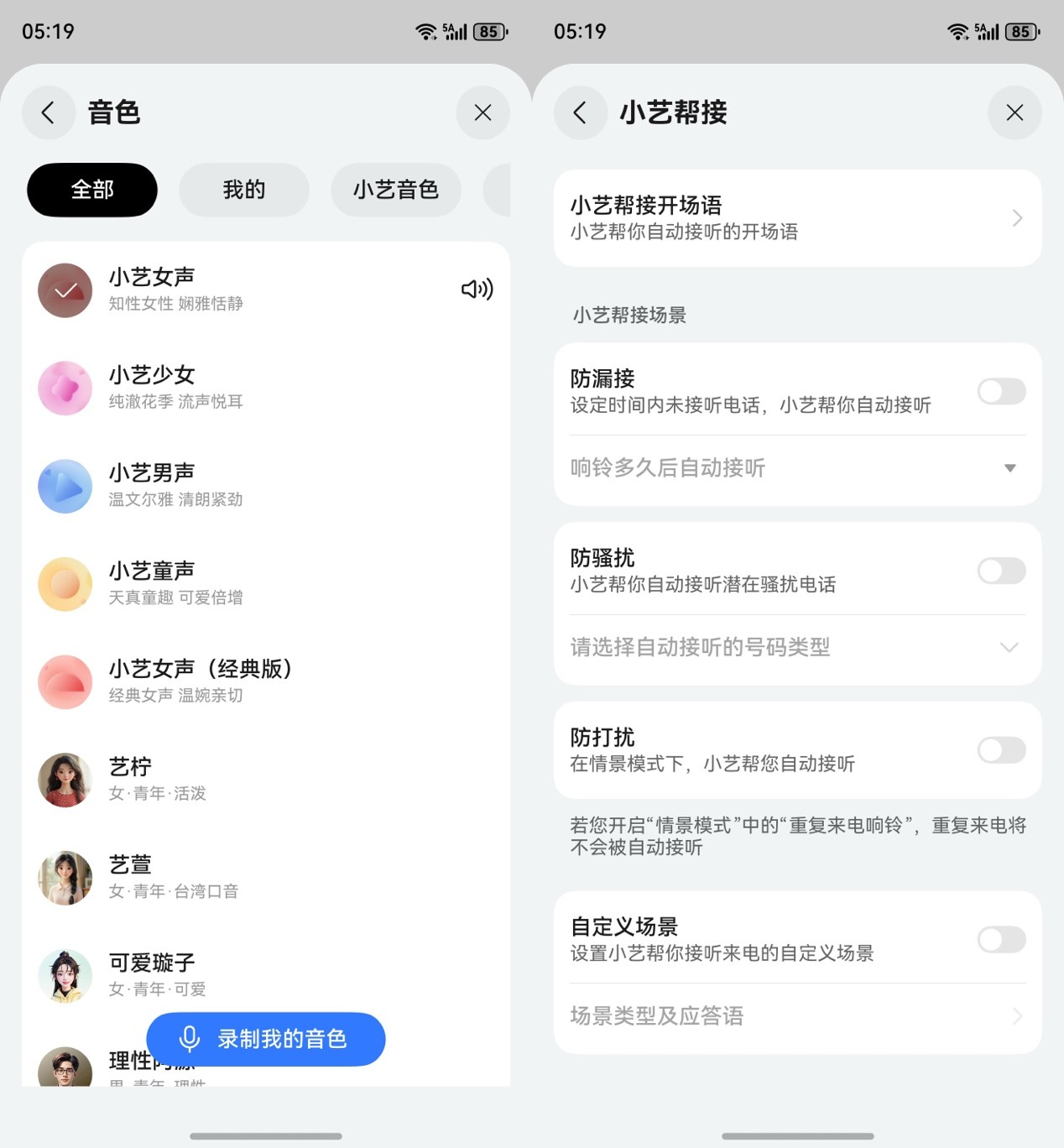Tap the microphone icon on the recording button
1064x1148 pixels.
click(191, 1039)
